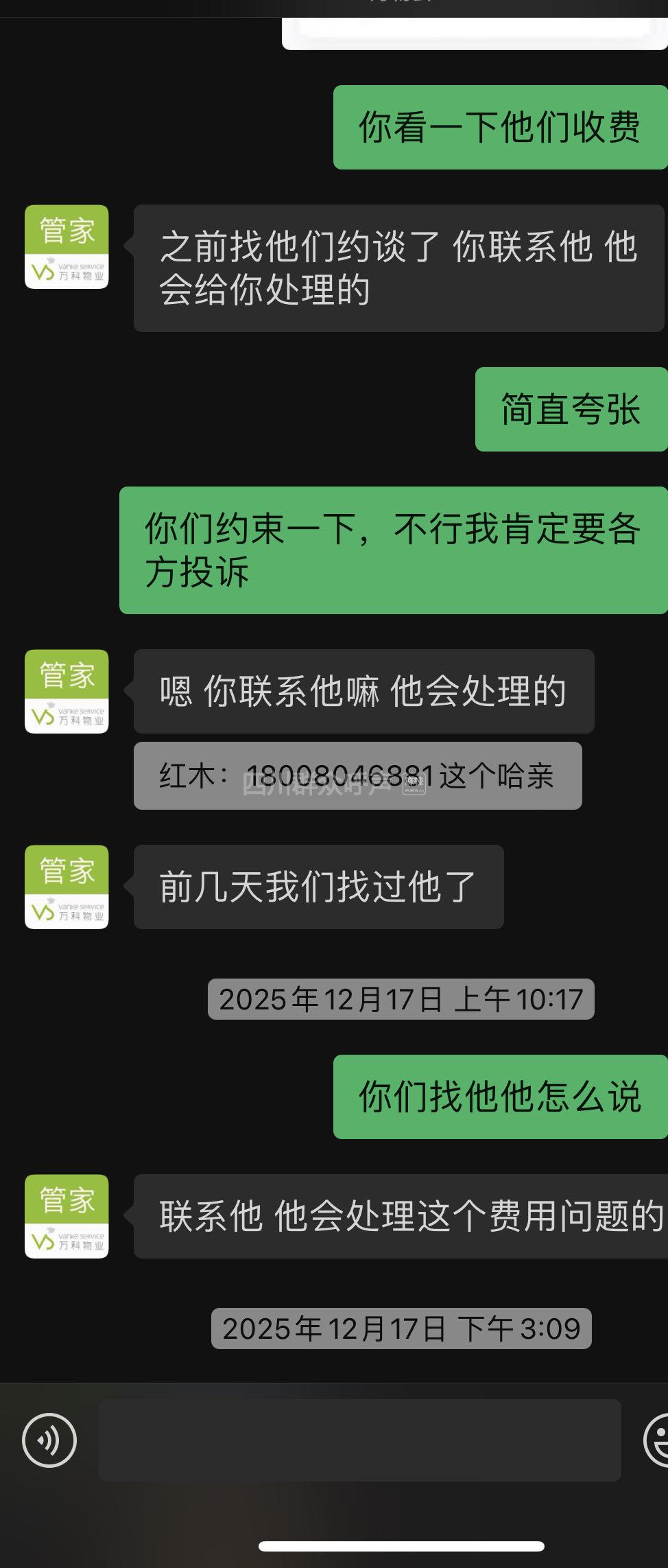
Task: Open the quoted message starting with 红木
Action: click(357, 776)
